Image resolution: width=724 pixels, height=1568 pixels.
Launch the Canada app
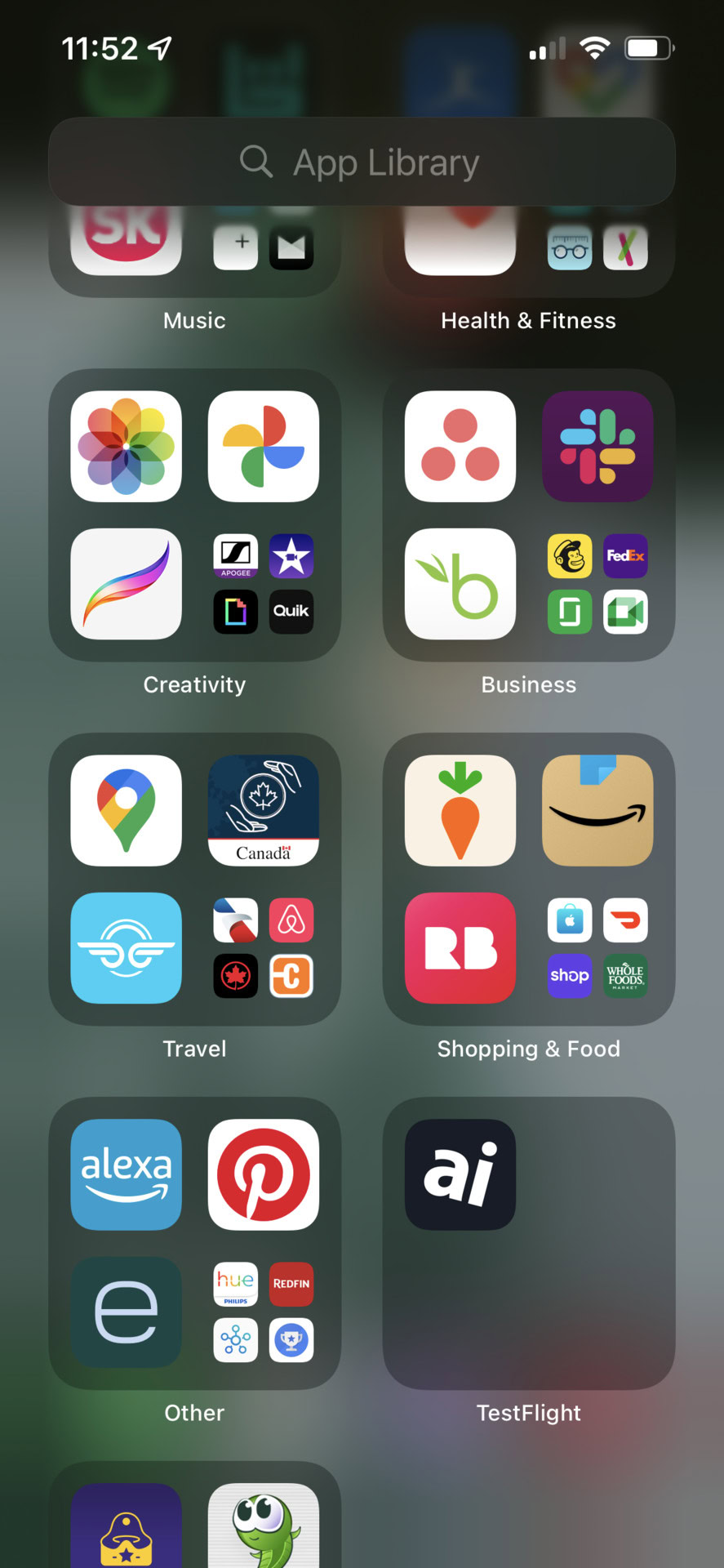(x=263, y=810)
